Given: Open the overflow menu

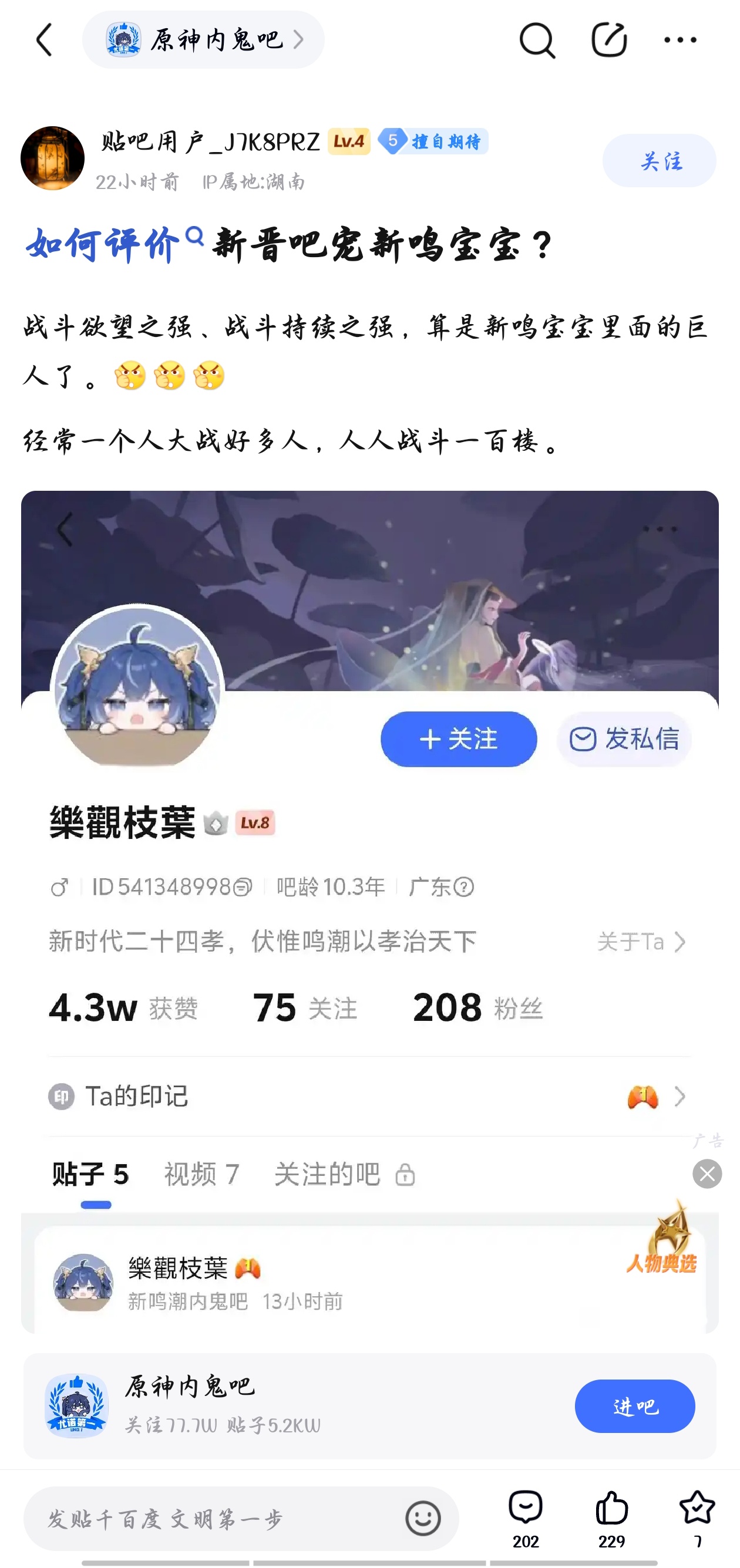Looking at the screenshot, I should click(680, 40).
